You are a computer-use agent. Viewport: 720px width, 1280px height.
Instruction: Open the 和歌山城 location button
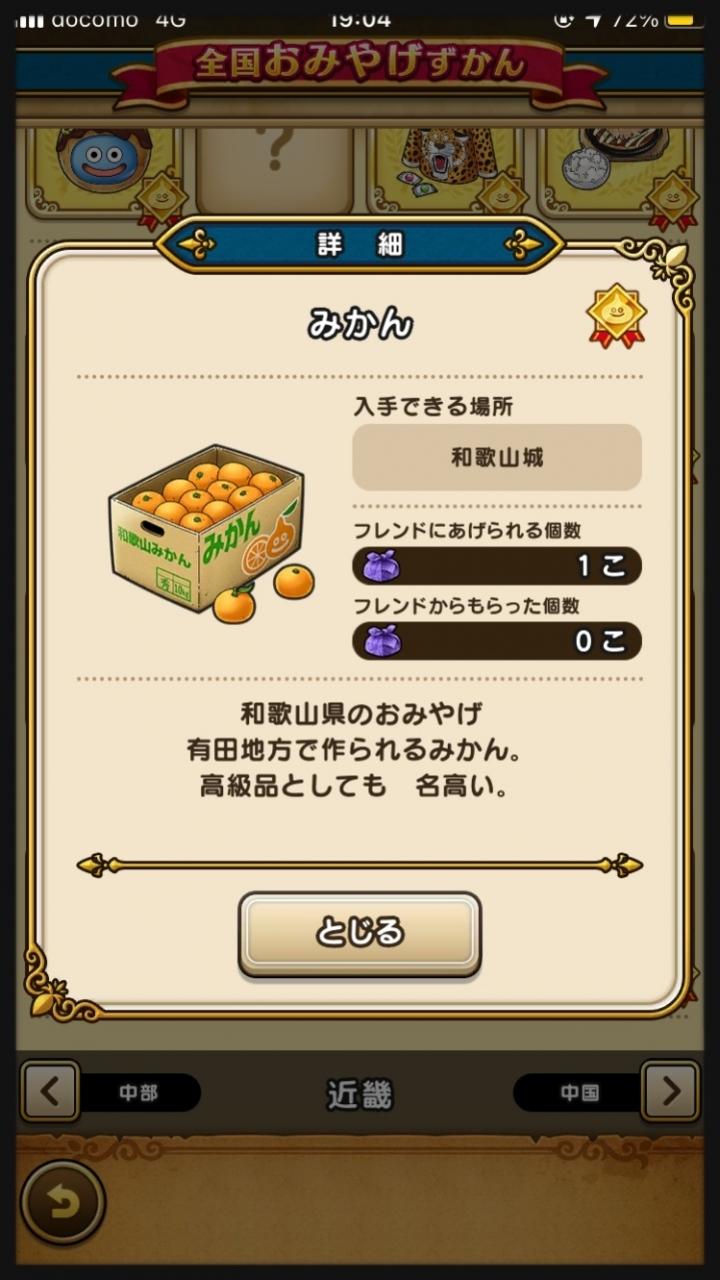tap(496, 458)
